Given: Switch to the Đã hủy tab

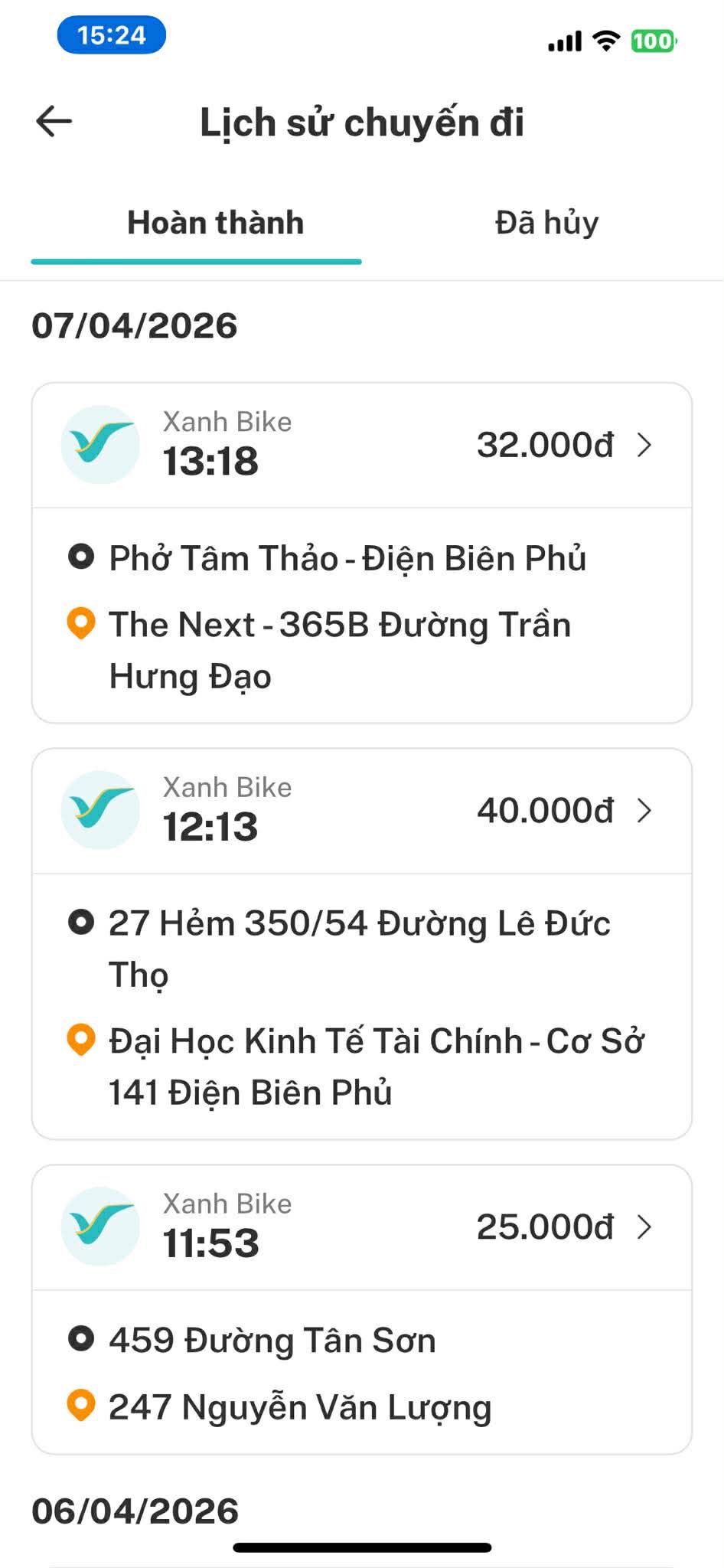Looking at the screenshot, I should point(546,224).
